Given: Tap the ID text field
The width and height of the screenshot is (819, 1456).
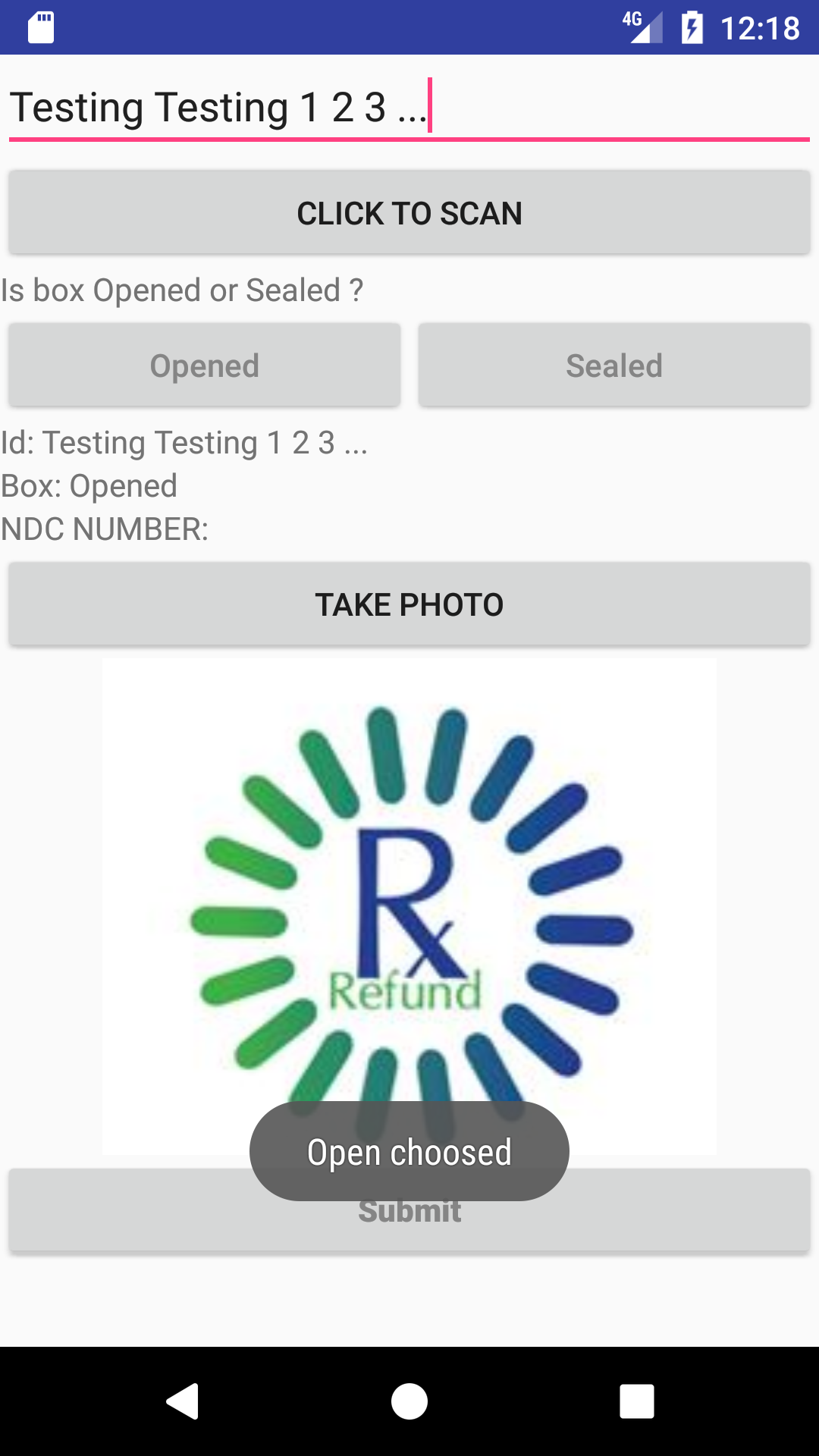Looking at the screenshot, I should 409,108.
